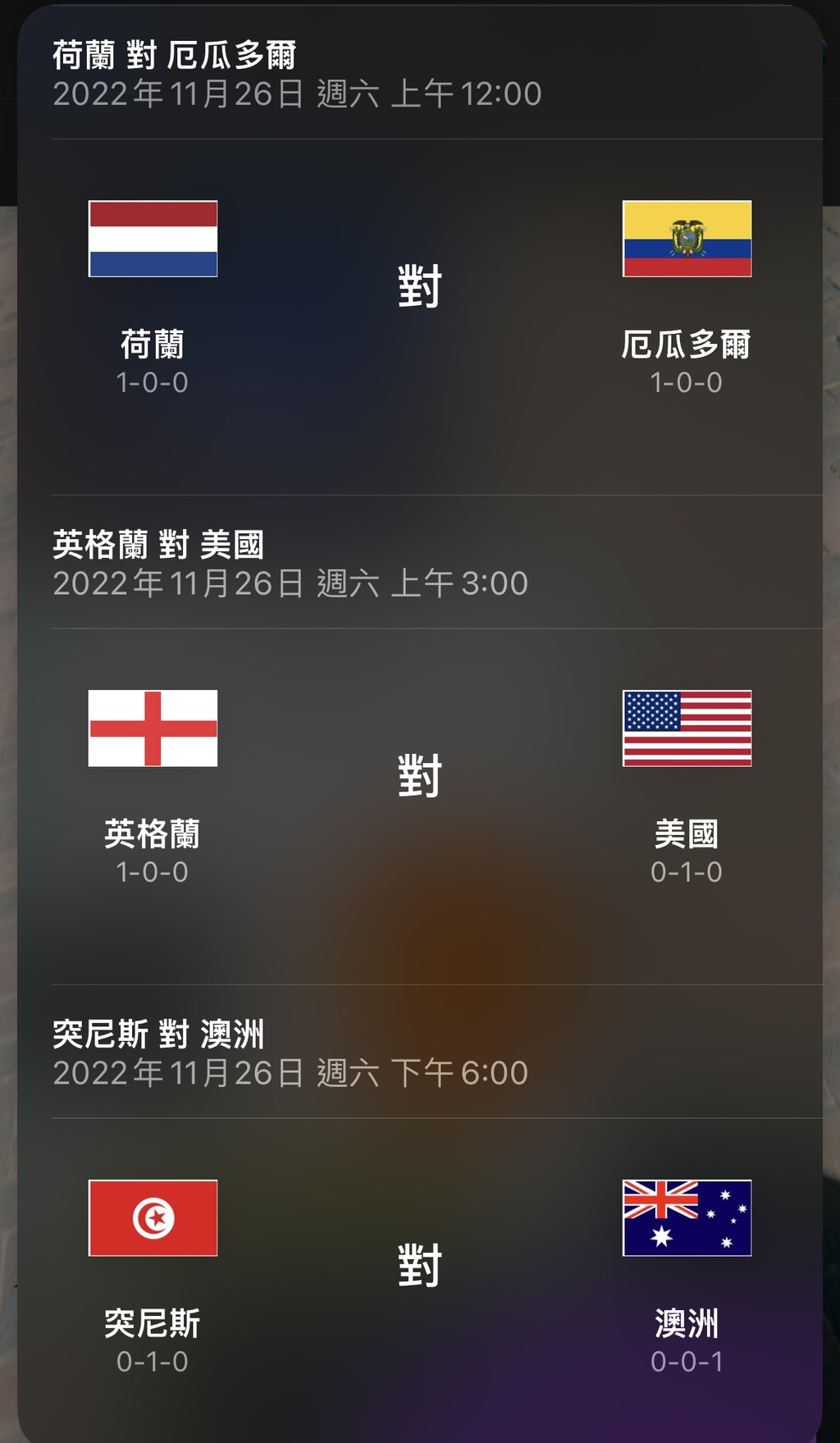Screen dimensions: 840x1443
Task: Open the 荷蘭 對 厄瓜多爾 match card
Action: [420, 250]
